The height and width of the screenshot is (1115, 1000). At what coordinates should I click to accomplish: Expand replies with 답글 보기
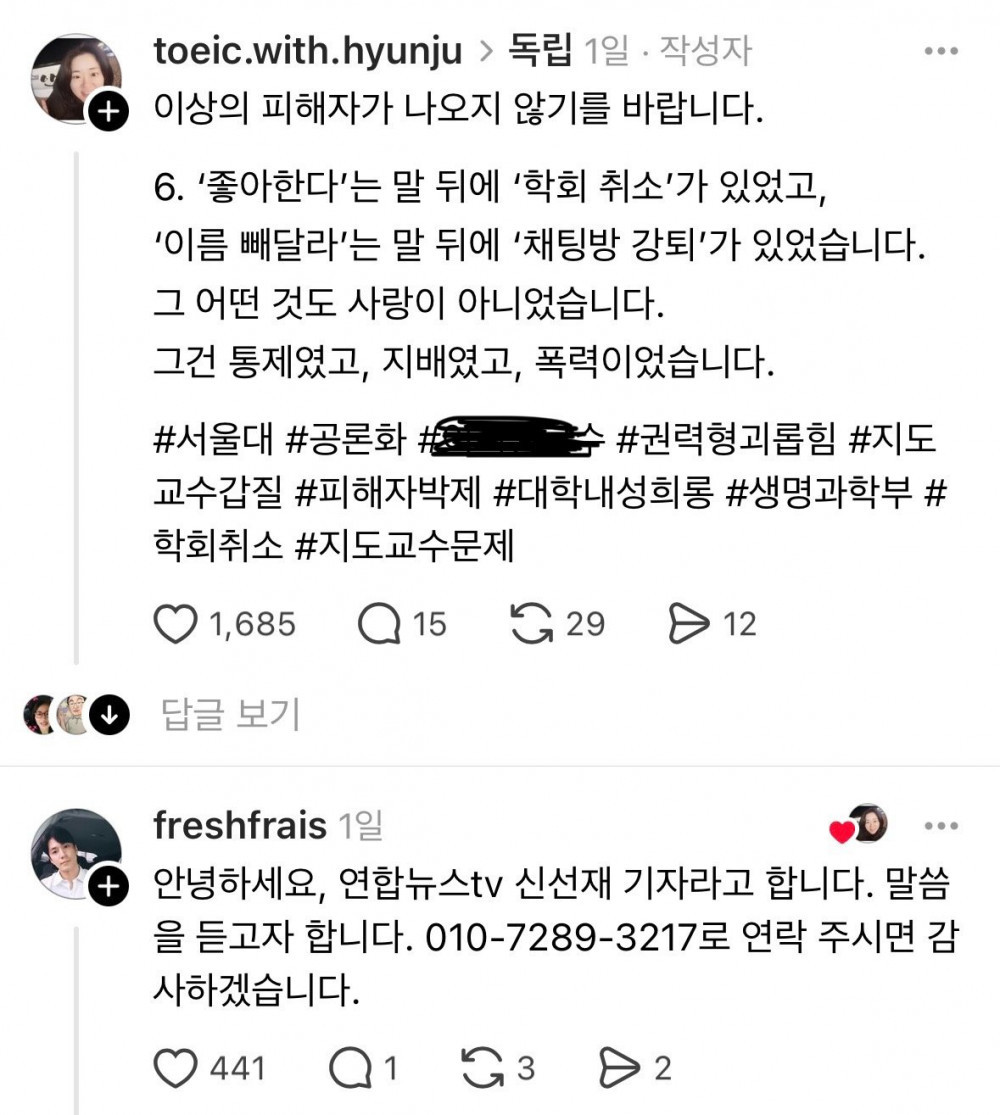tap(230, 714)
